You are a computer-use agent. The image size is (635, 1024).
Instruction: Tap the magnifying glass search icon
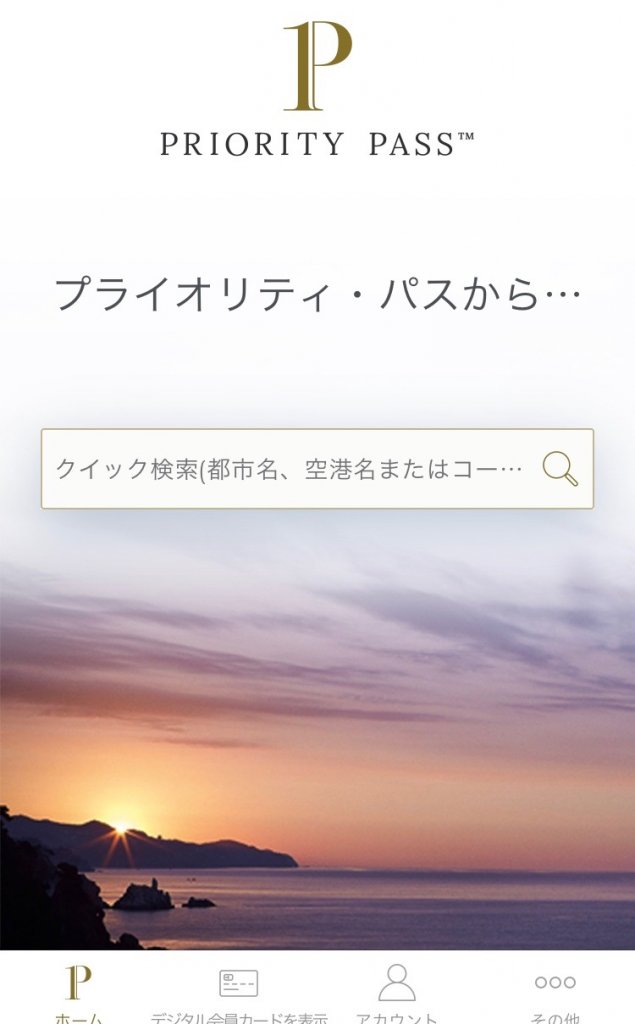pyautogui.click(x=560, y=469)
